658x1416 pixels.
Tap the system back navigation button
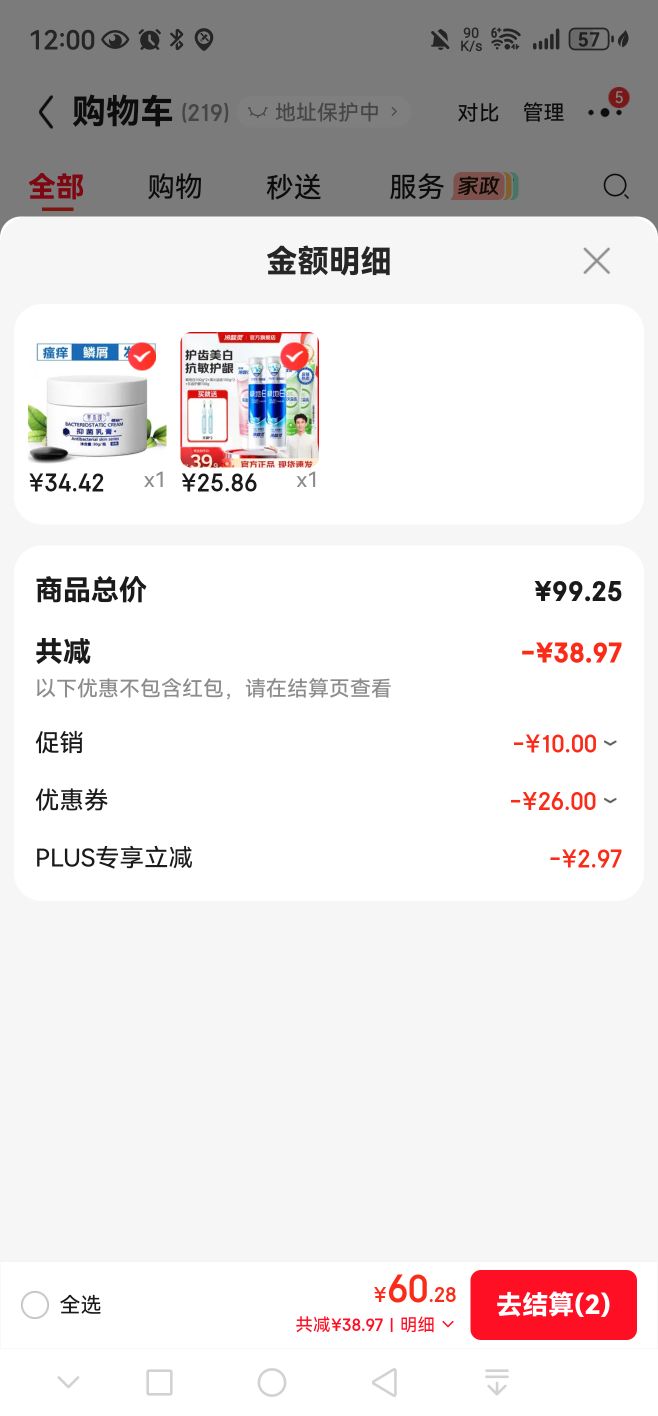click(384, 1382)
